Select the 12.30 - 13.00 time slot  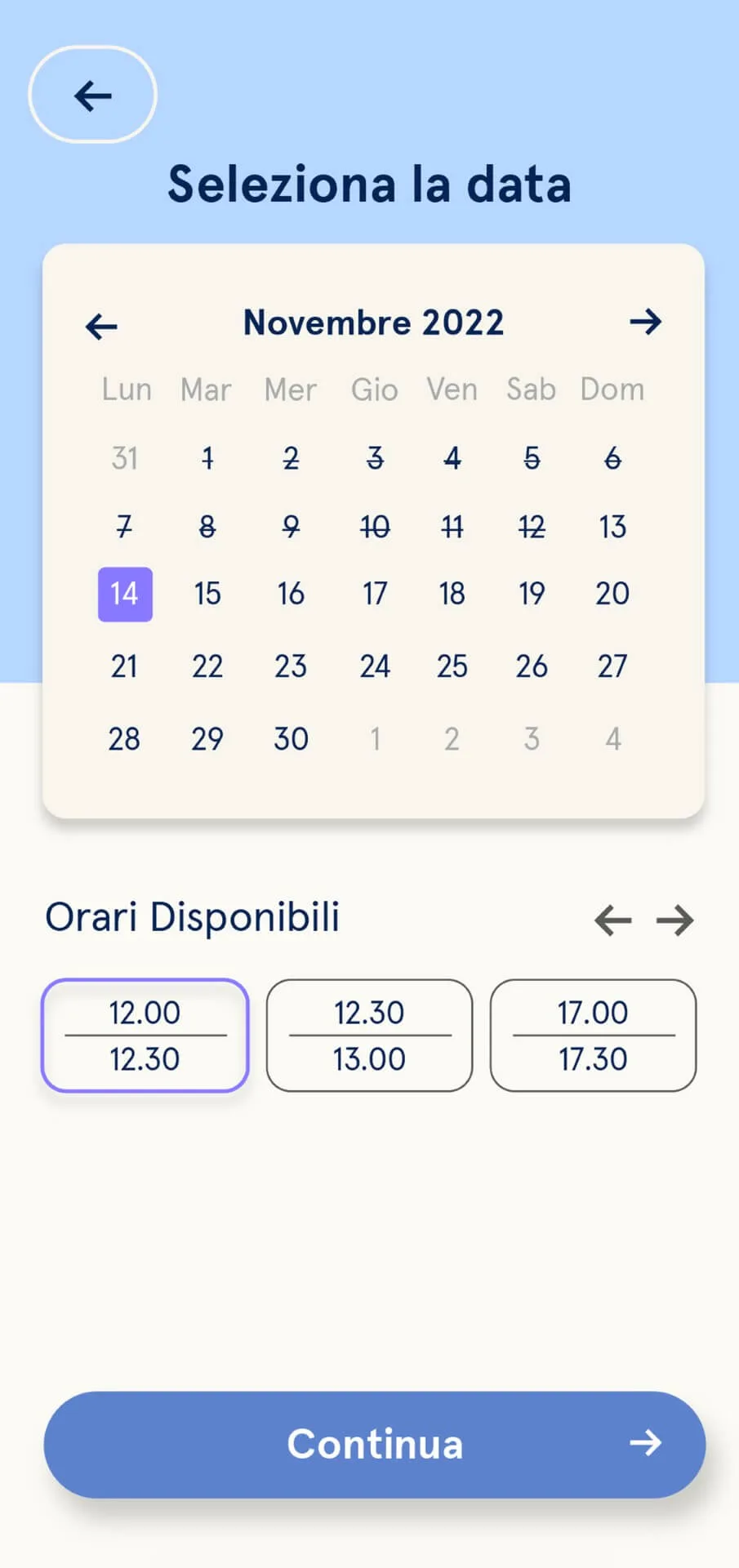click(369, 1035)
